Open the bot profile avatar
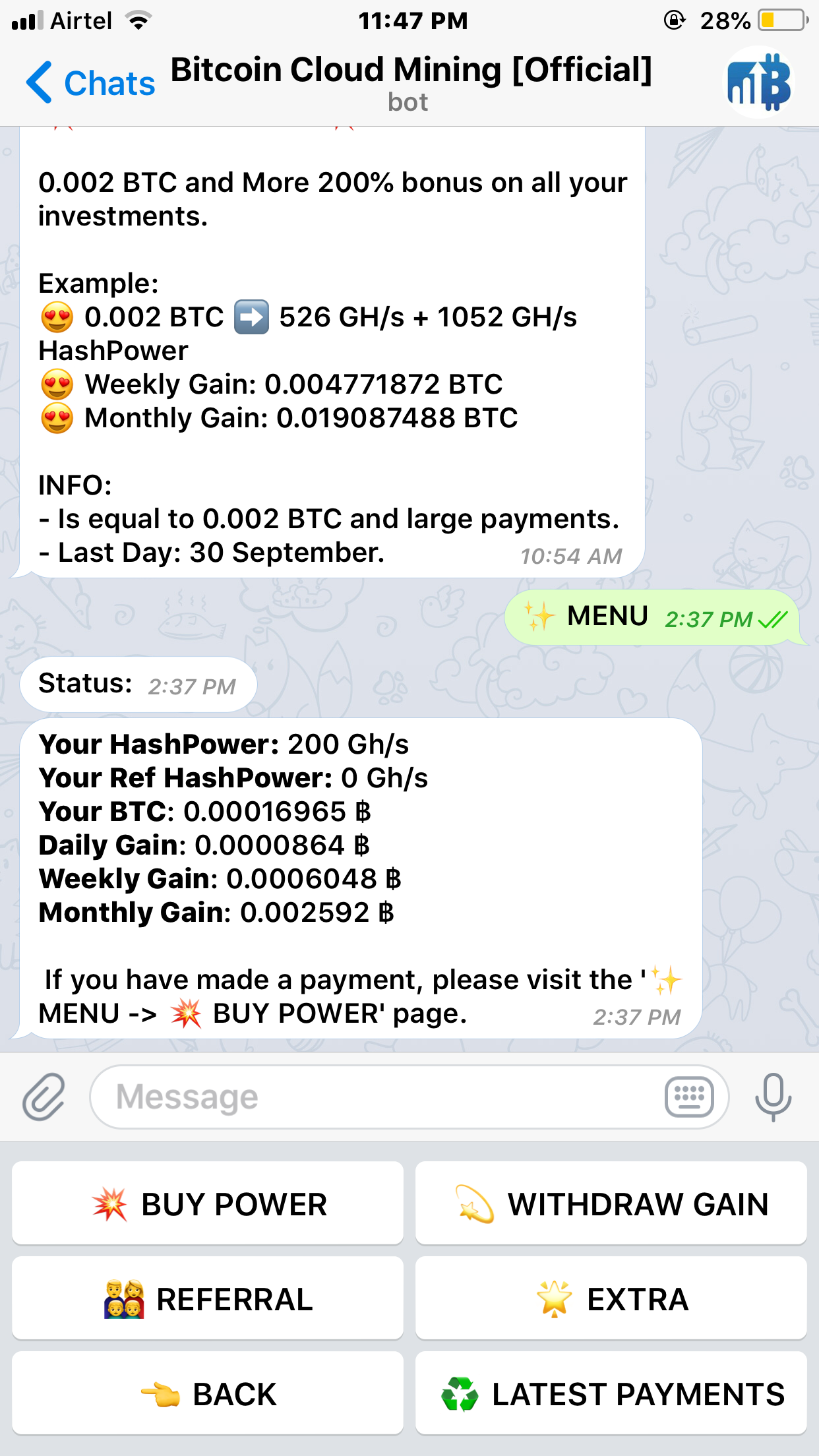The width and height of the screenshot is (819, 1456). point(760,83)
